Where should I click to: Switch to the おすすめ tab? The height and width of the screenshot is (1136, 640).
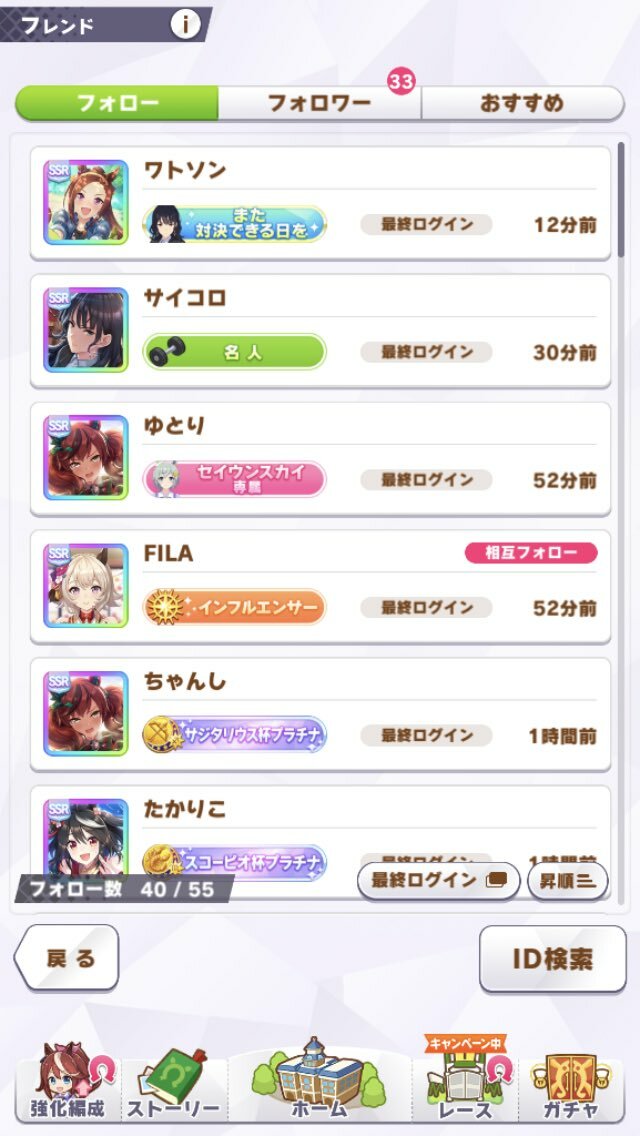521,104
